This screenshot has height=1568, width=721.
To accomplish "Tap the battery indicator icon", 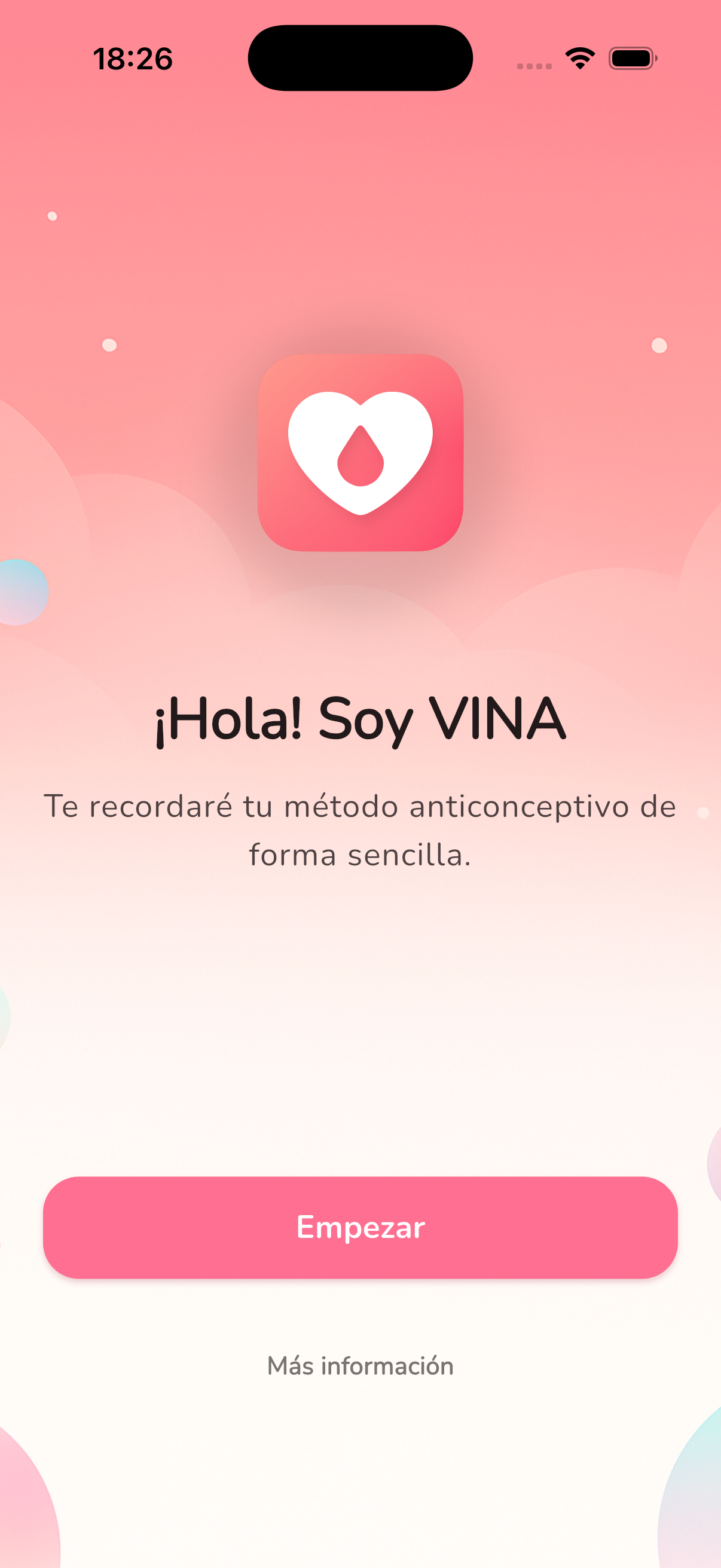I will (x=632, y=58).
